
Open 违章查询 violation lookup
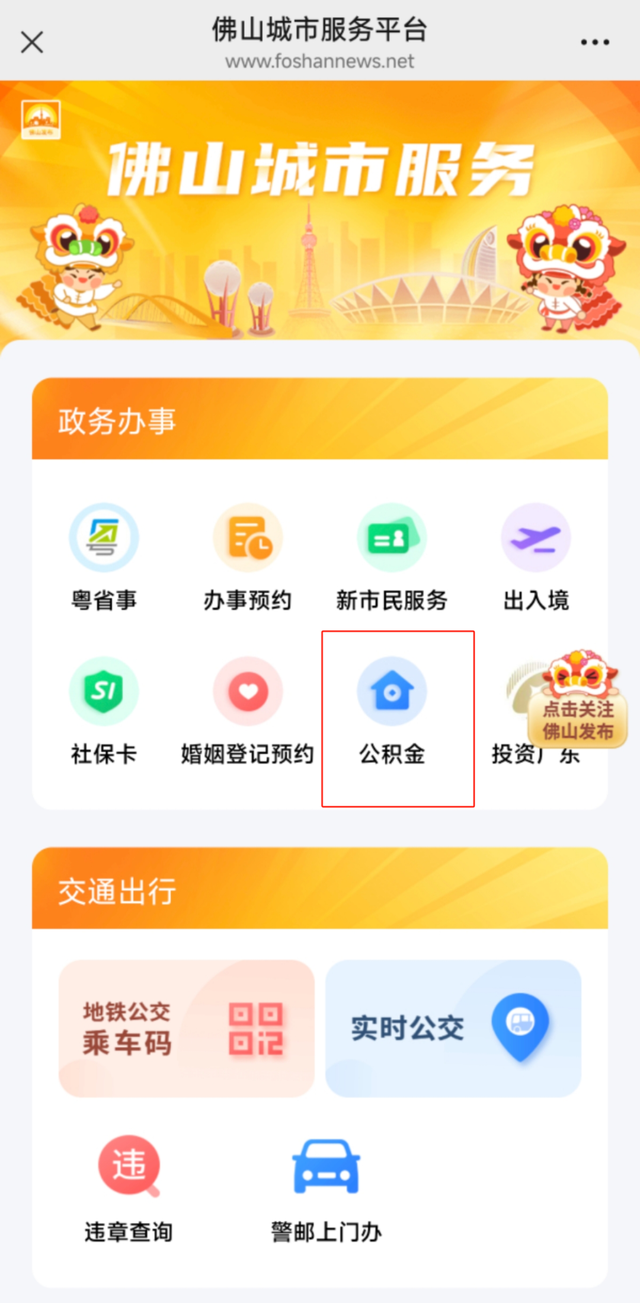(128, 1188)
